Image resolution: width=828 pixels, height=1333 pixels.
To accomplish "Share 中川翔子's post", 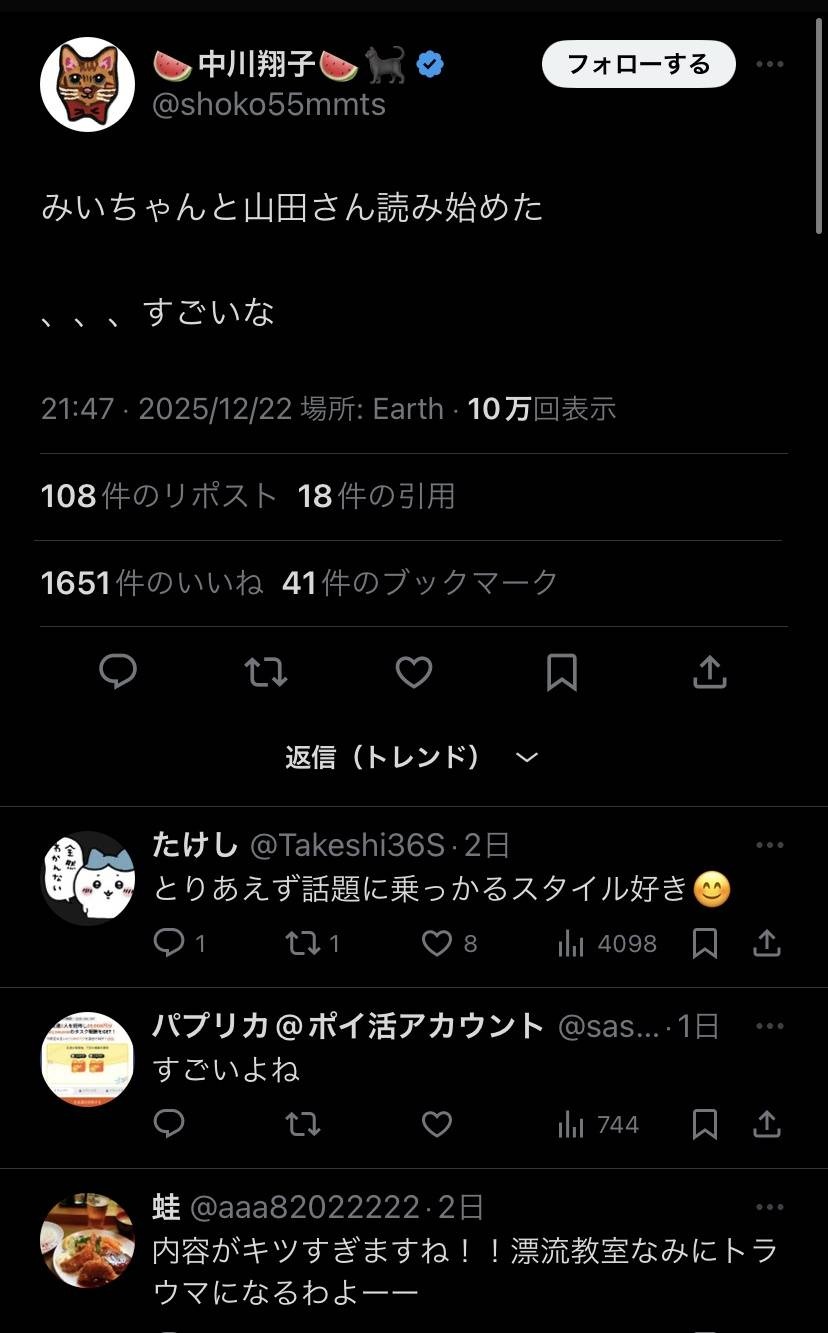I will pyautogui.click(x=709, y=672).
